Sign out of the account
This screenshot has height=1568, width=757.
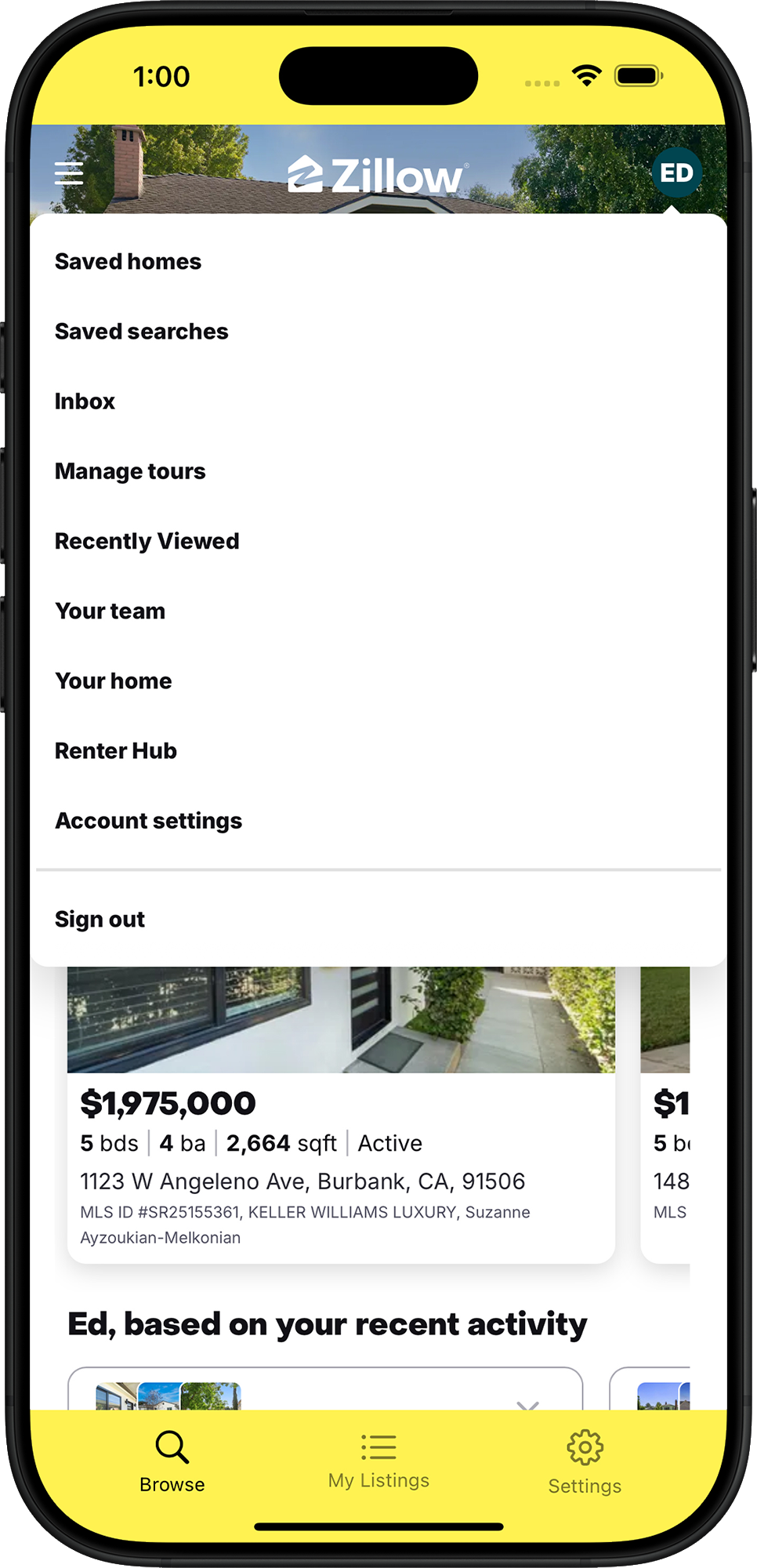pos(100,919)
